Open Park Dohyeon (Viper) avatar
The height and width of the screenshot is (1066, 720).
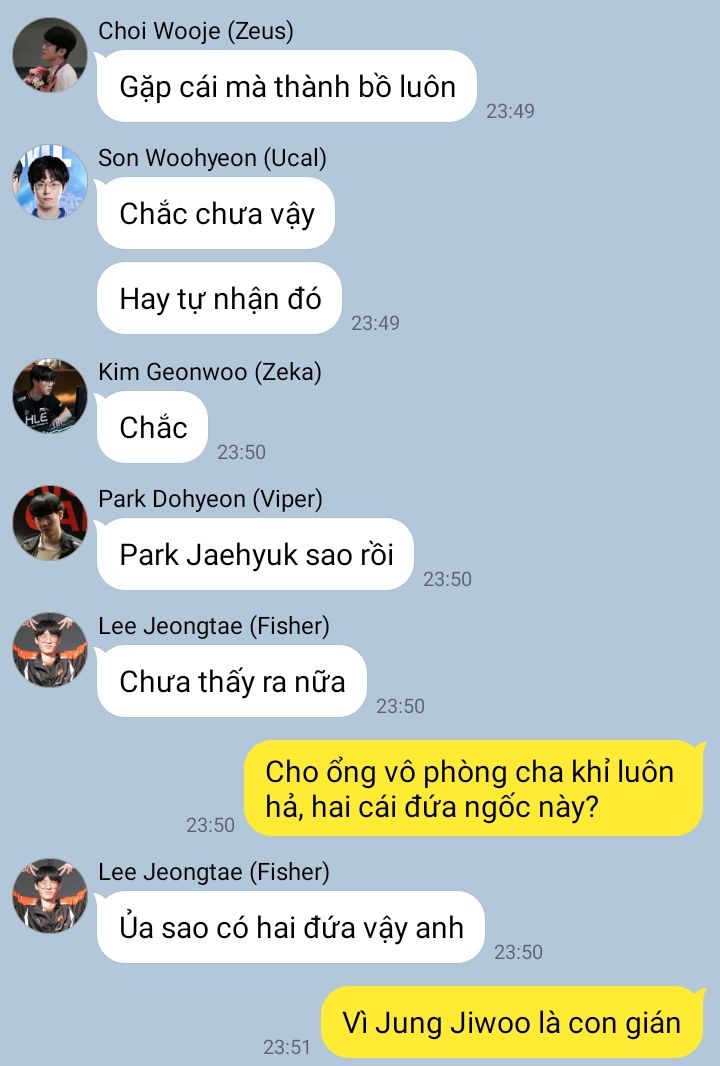tap(50, 523)
